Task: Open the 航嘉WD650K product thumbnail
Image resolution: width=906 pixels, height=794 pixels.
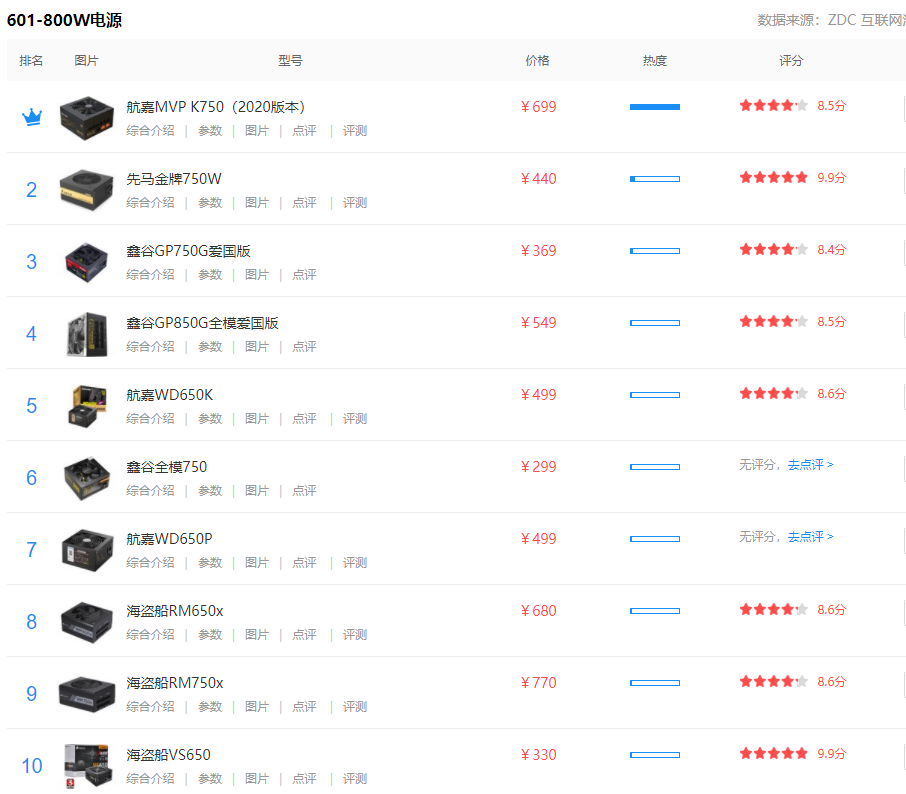Action: click(86, 404)
